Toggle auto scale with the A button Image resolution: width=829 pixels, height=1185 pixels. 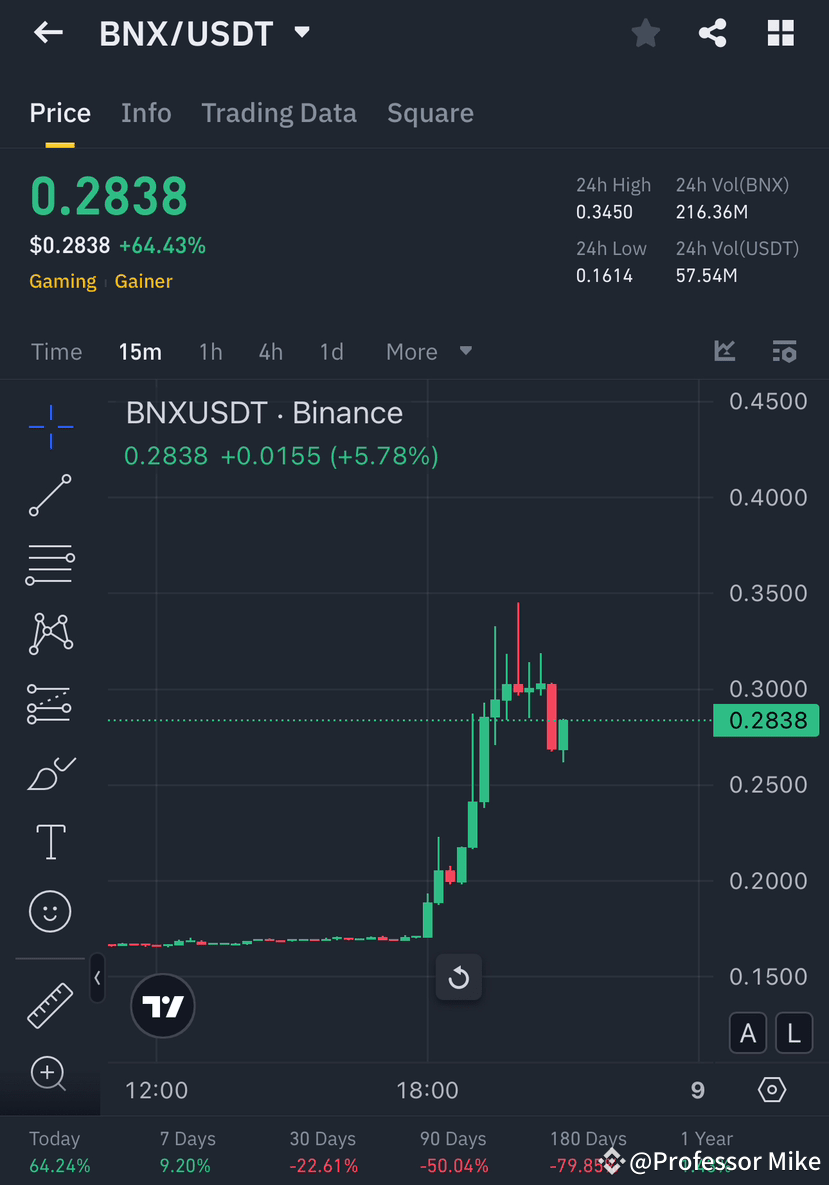click(x=748, y=1033)
